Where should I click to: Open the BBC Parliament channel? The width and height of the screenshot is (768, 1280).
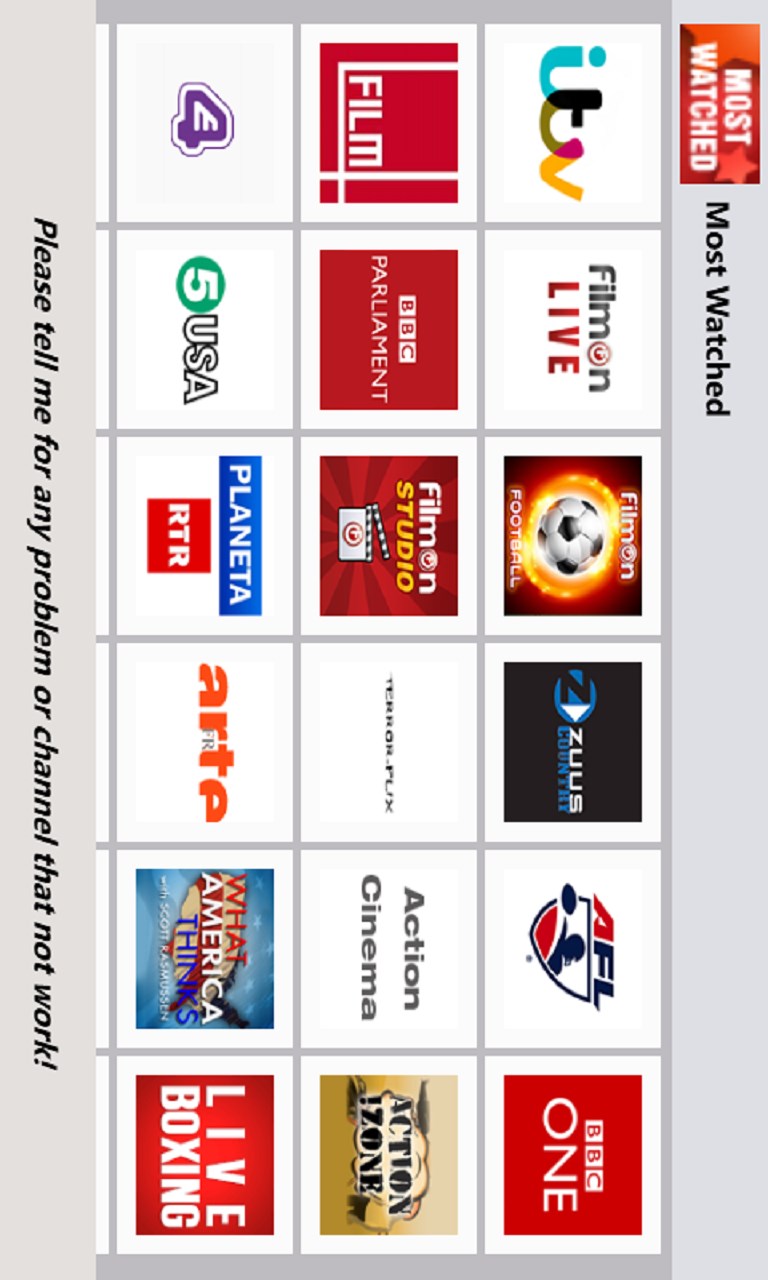(x=389, y=329)
